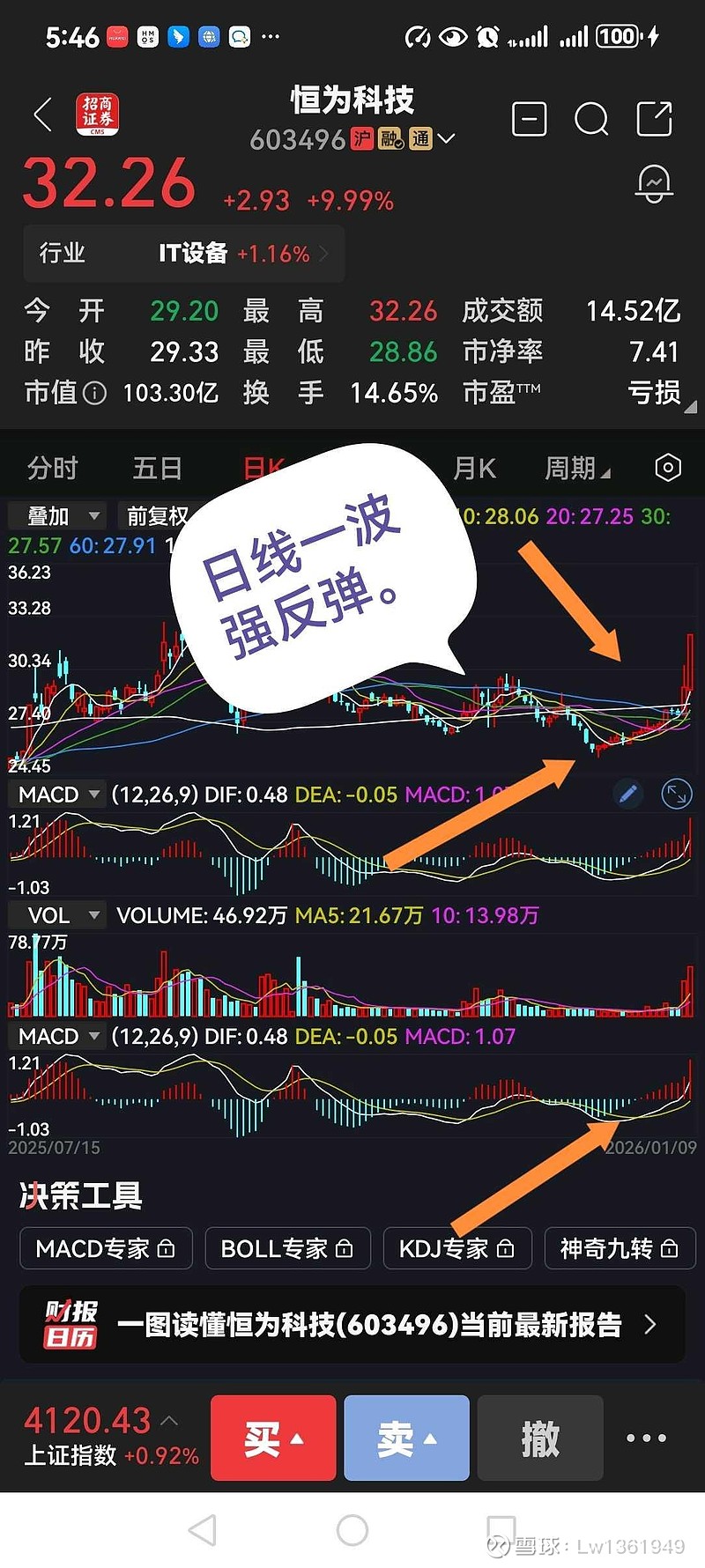Select the 月K monthly chart tab
The image size is (705, 1568).
[474, 468]
